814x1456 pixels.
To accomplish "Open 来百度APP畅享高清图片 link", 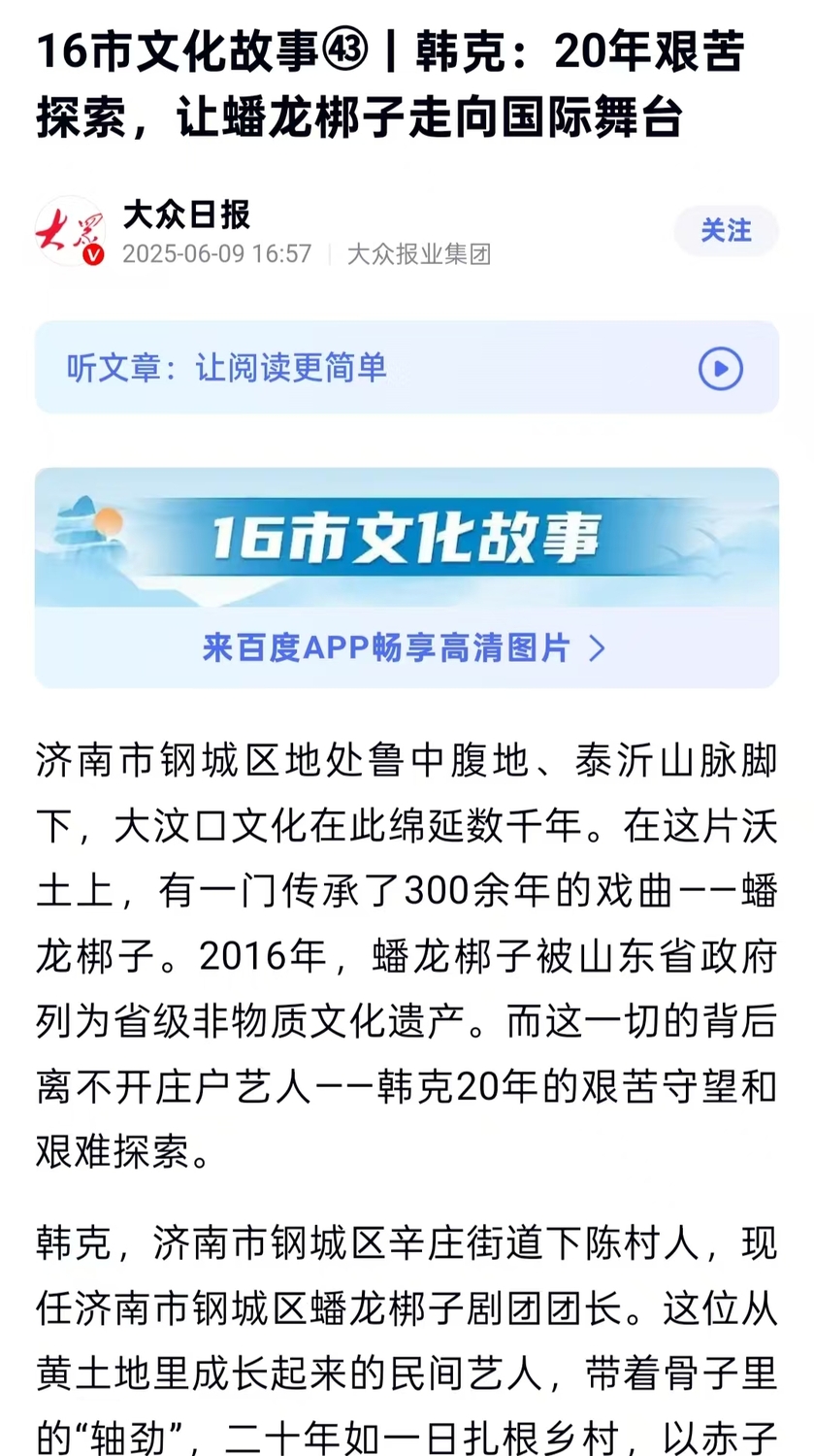I will (x=406, y=648).
